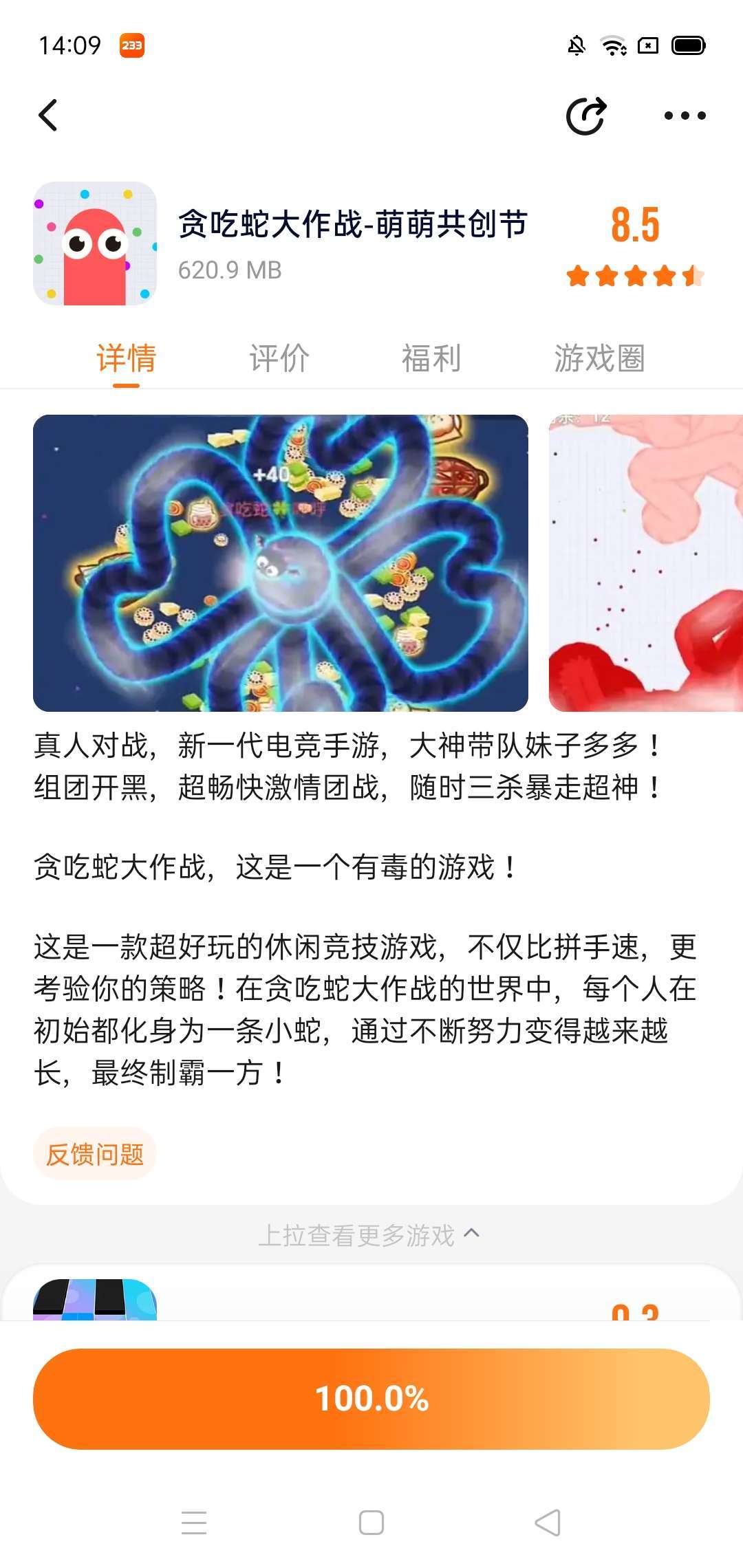Screen dimensions: 743x1568
Task: Share this game page
Action: 586,116
